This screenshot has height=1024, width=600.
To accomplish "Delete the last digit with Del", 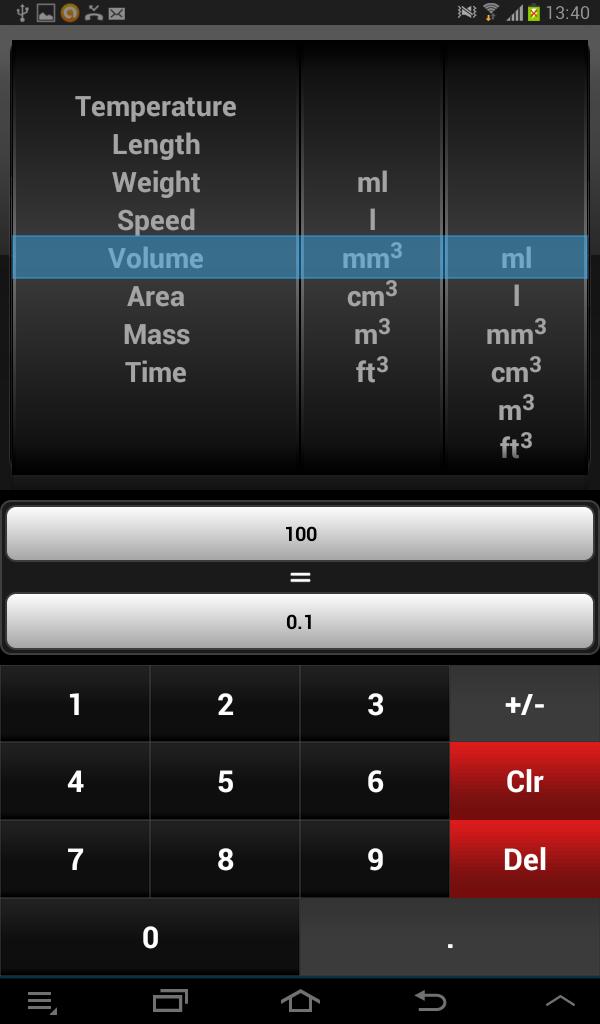I will 525,860.
